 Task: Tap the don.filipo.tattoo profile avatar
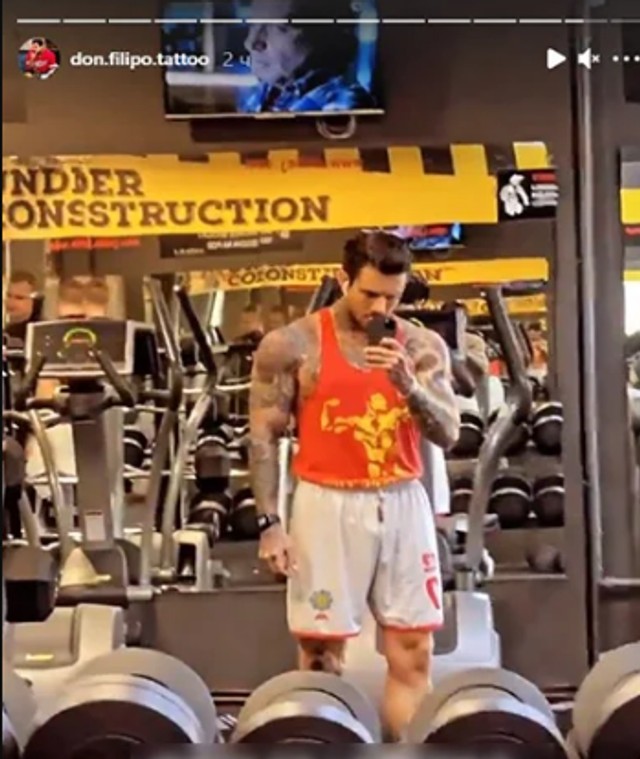38,58
